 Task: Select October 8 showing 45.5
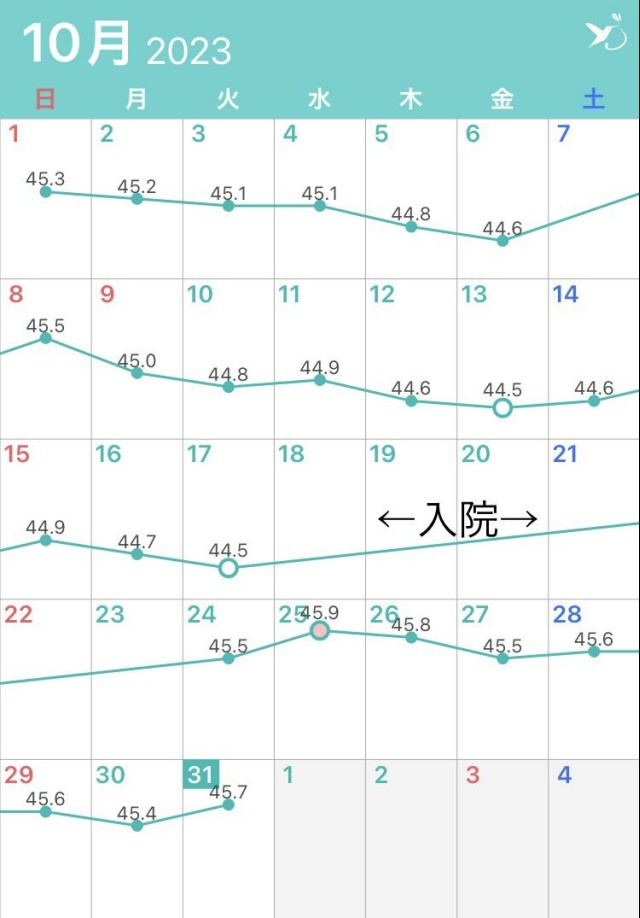pyautogui.click(x=45, y=358)
